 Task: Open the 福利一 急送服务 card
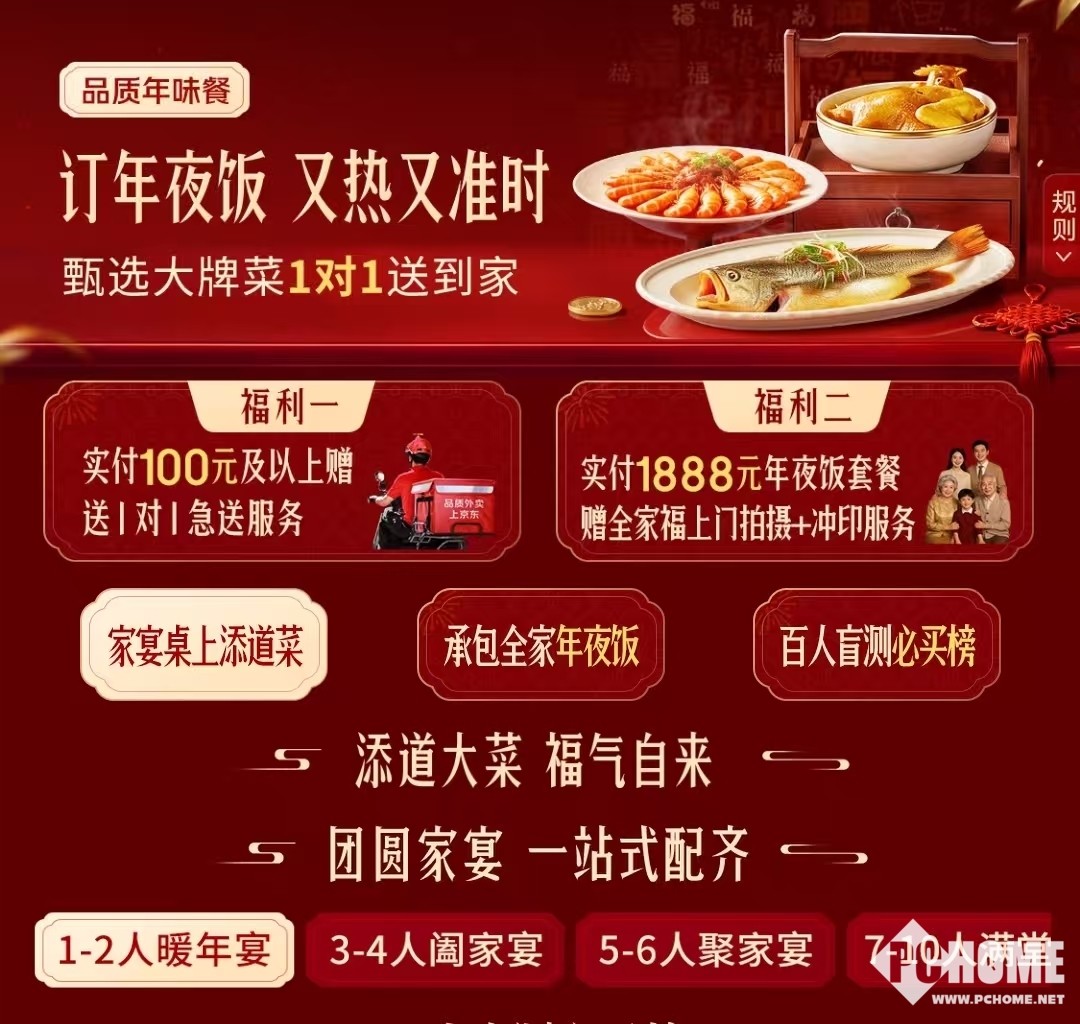[281, 470]
